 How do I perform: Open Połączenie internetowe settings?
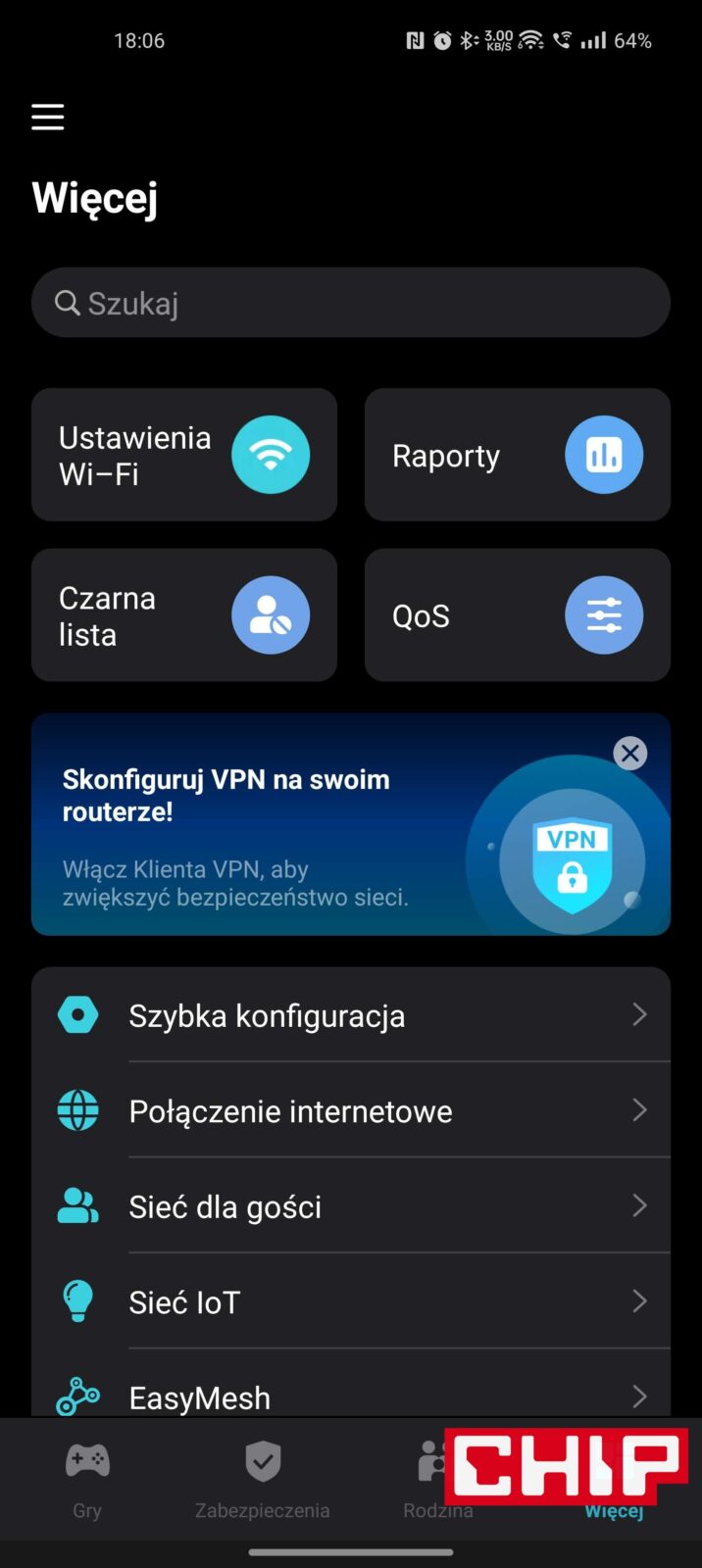pyautogui.click(x=350, y=1110)
